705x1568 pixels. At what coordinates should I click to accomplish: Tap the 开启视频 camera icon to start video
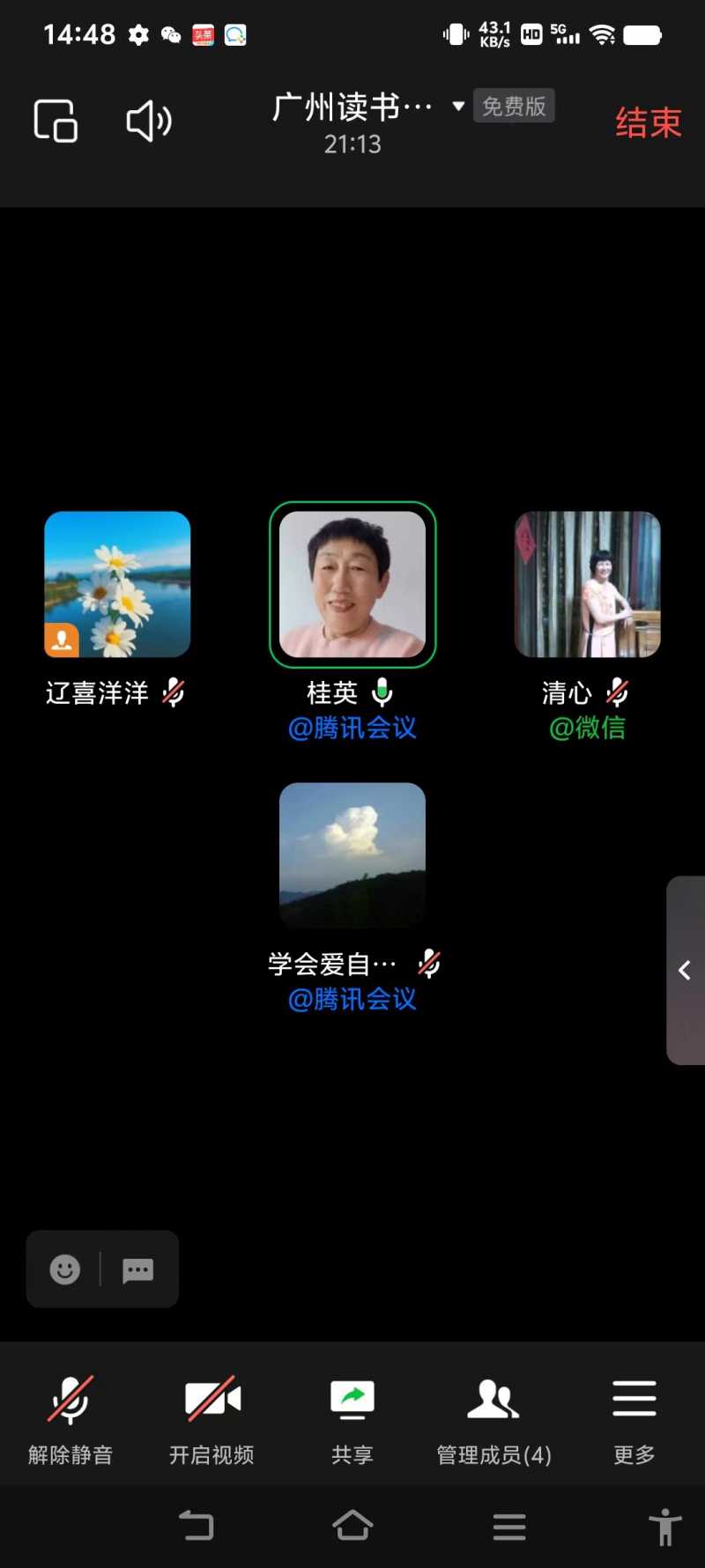[211, 1401]
